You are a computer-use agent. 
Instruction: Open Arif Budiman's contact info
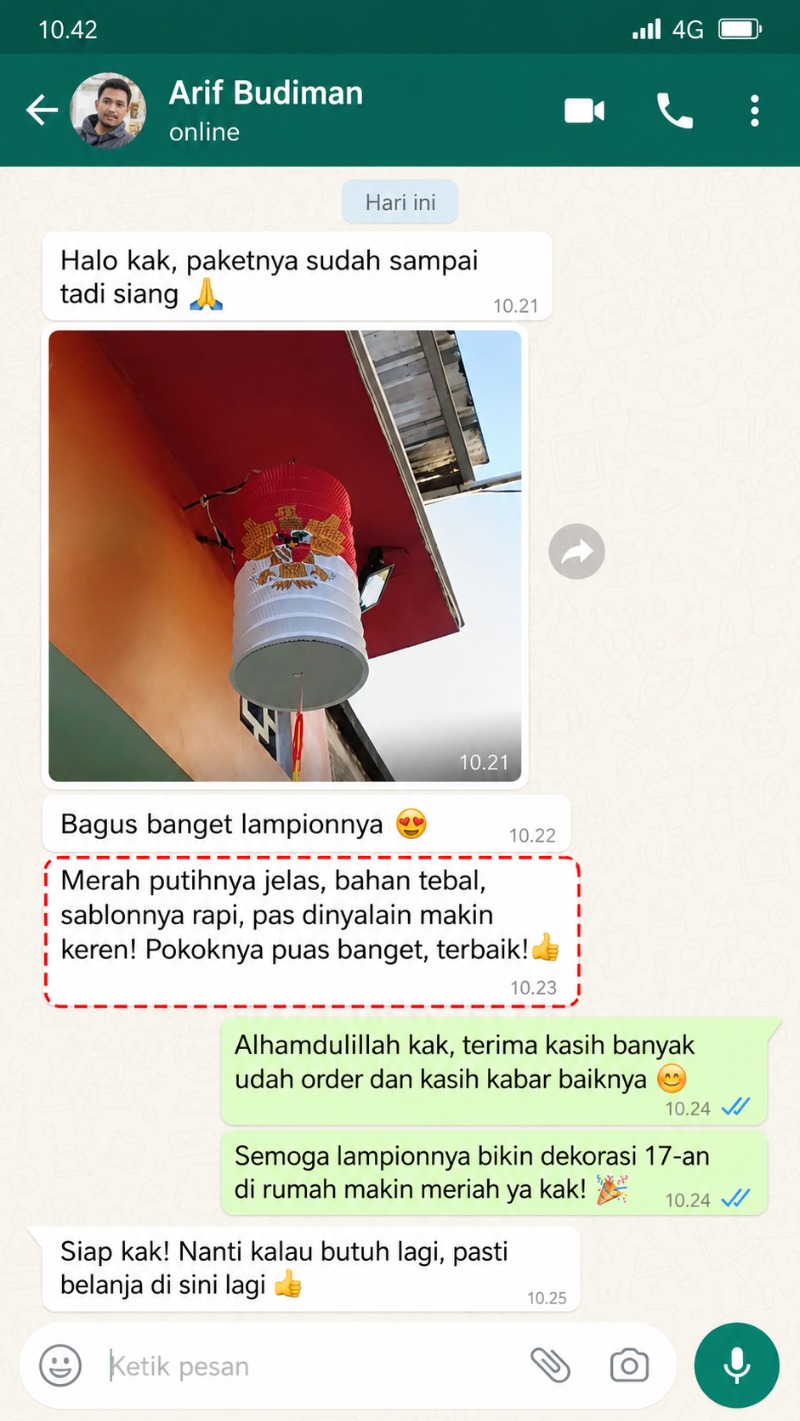tap(265, 110)
